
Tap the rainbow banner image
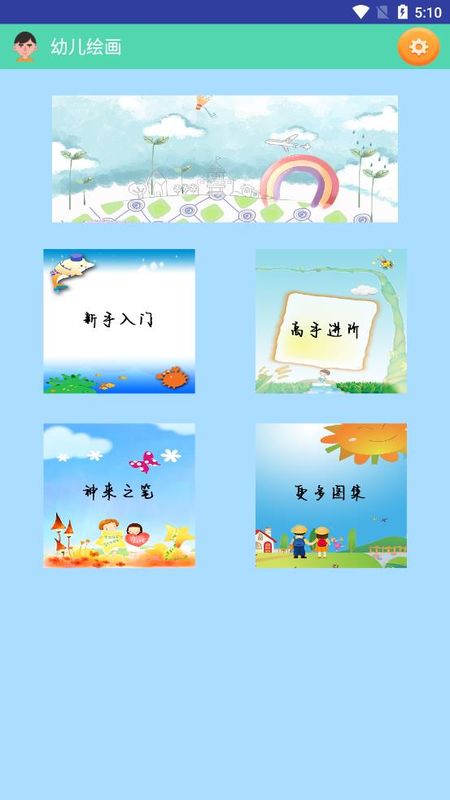tap(225, 159)
